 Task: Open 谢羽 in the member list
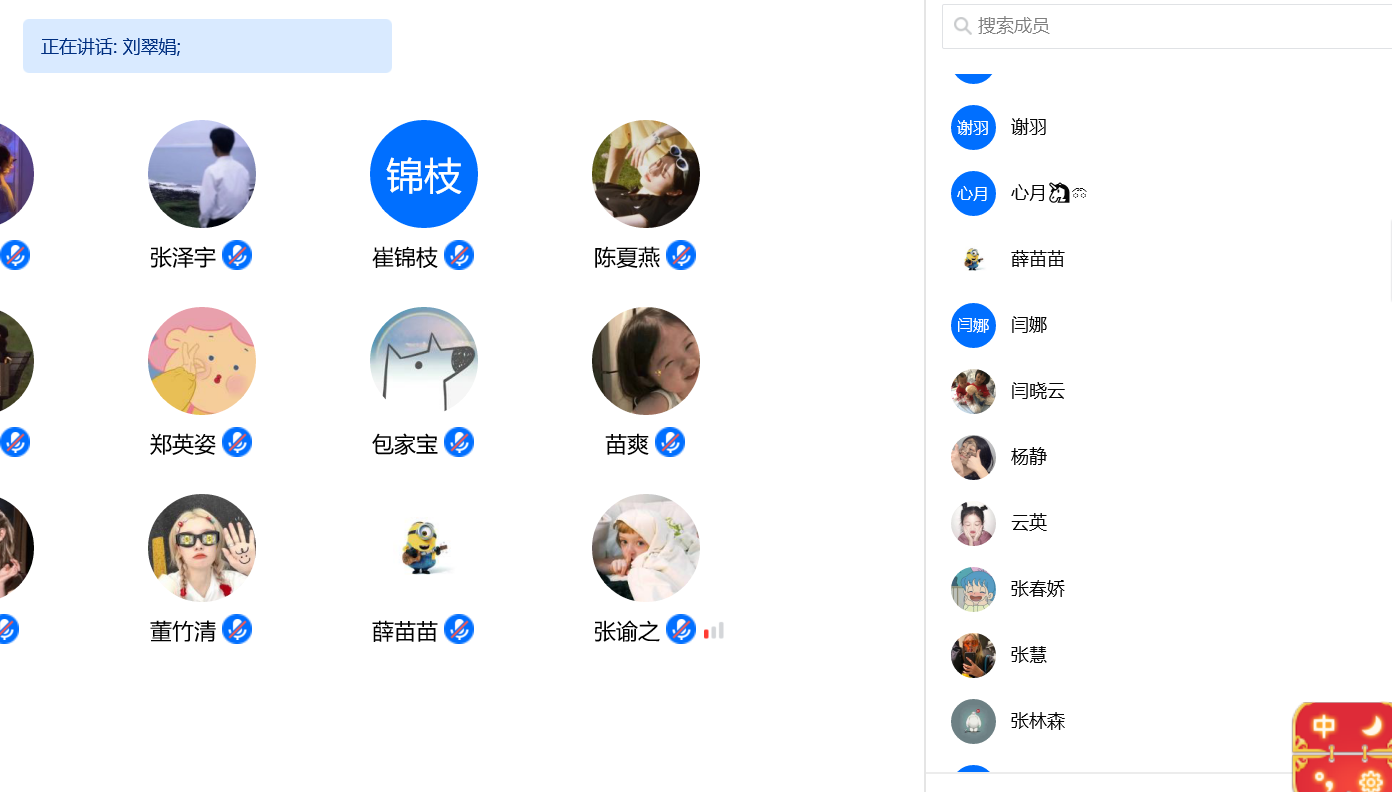point(1028,127)
